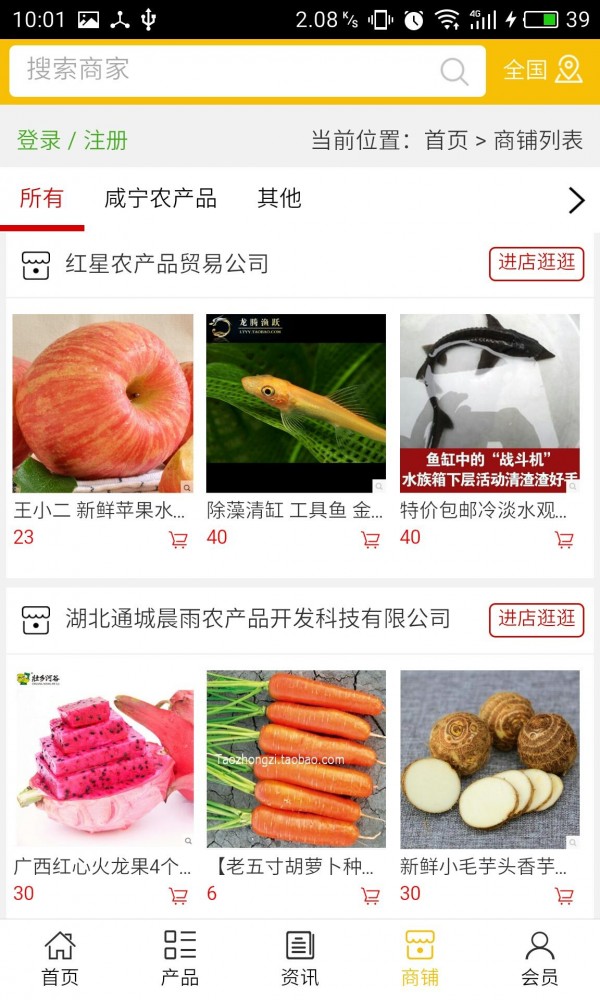Visit the 湖北通城晨雨农产品 shop via 进店逛逛

coord(536,619)
